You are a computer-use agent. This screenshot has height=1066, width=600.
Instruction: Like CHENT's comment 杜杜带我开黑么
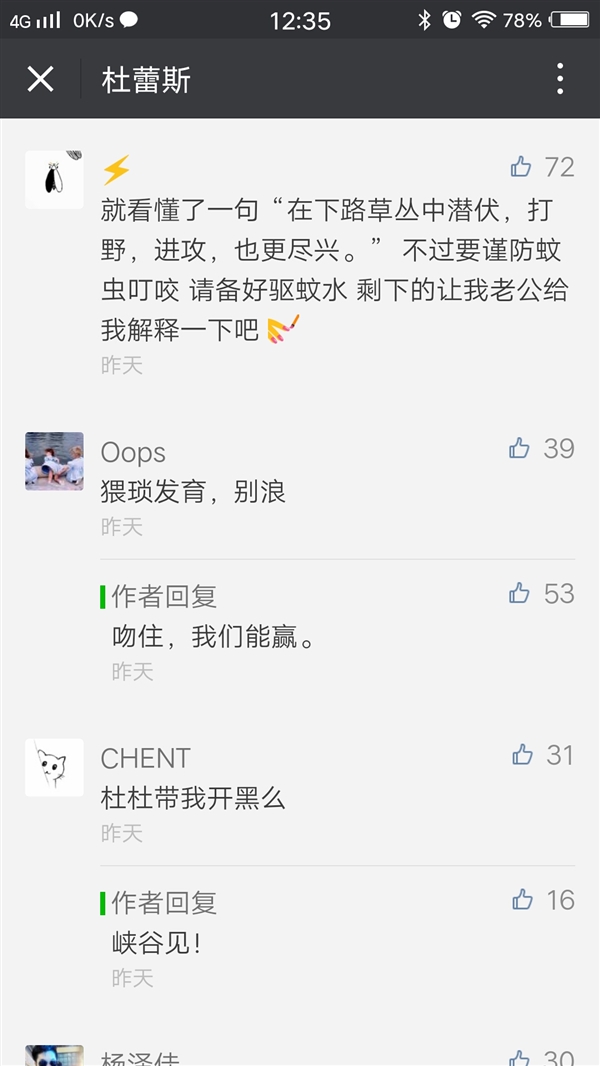(x=522, y=755)
